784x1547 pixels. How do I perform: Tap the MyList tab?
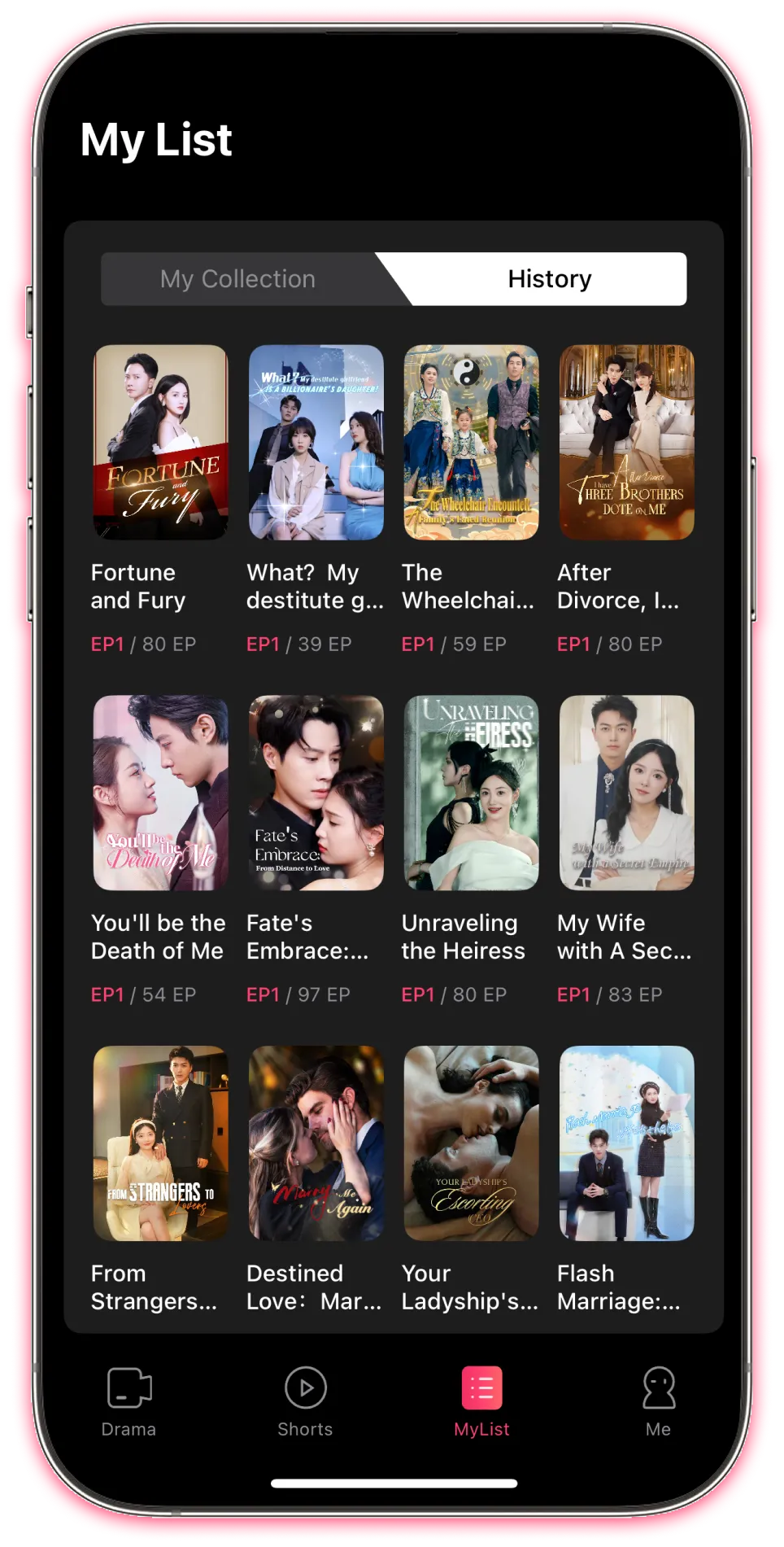pos(481,1401)
